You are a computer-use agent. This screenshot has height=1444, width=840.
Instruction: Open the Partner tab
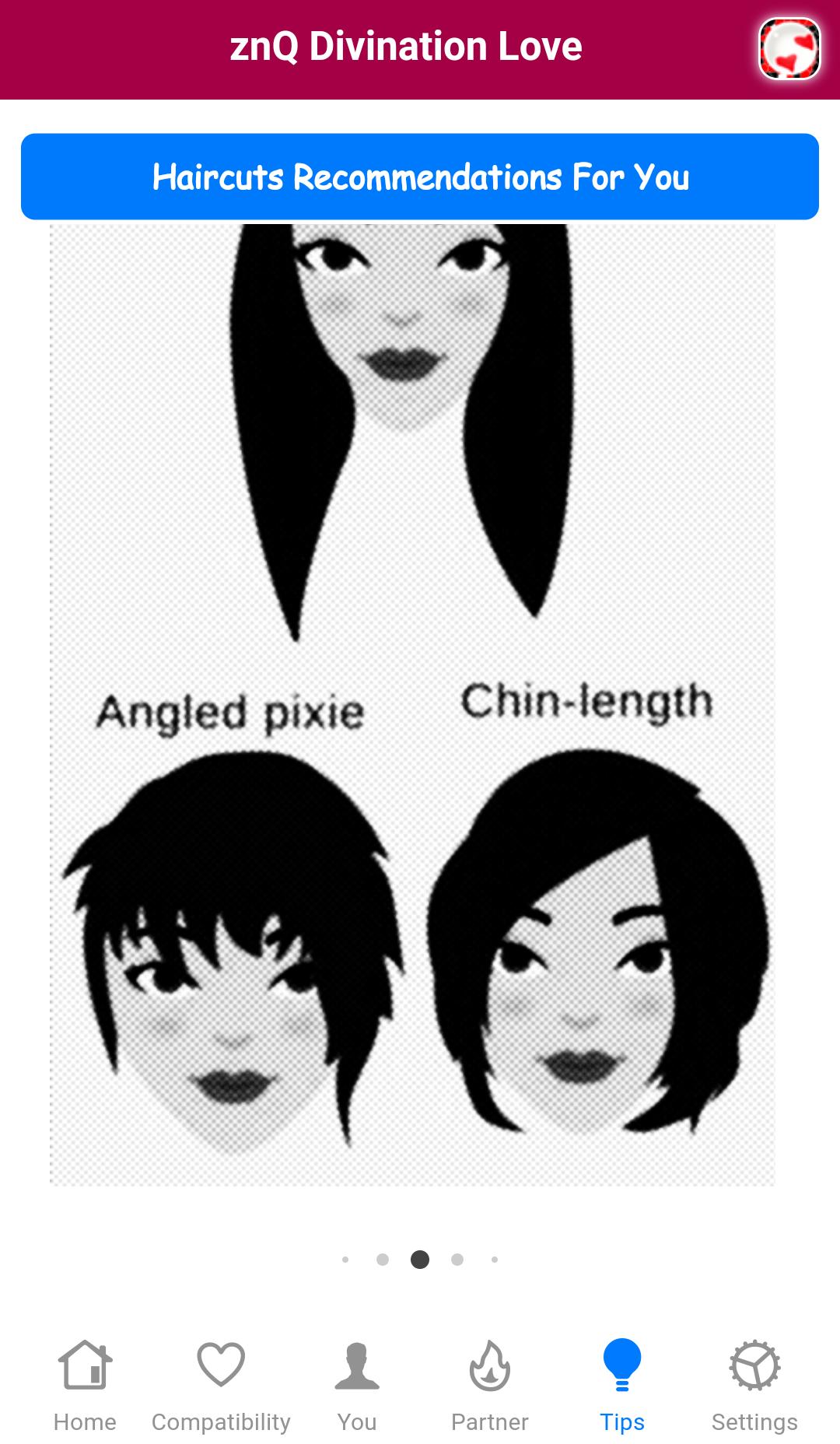coord(490,1386)
